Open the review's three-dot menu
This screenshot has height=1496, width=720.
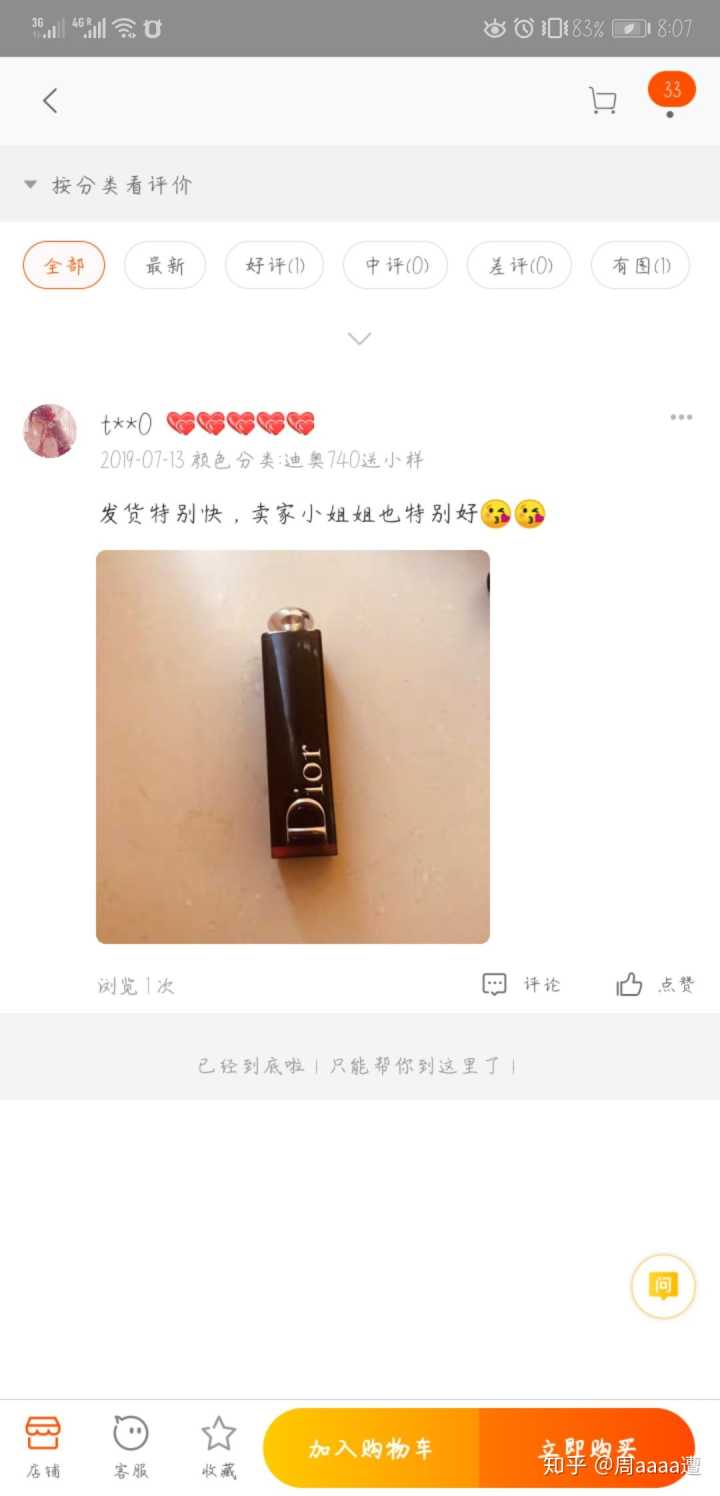pyautogui.click(x=681, y=417)
